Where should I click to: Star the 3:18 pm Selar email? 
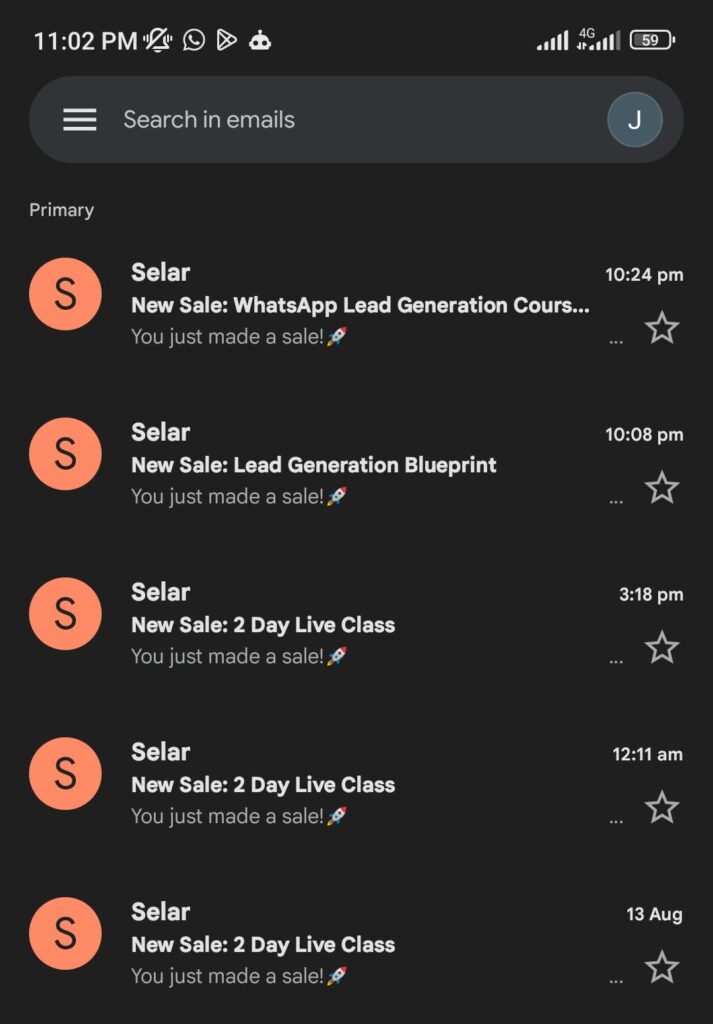(662, 648)
